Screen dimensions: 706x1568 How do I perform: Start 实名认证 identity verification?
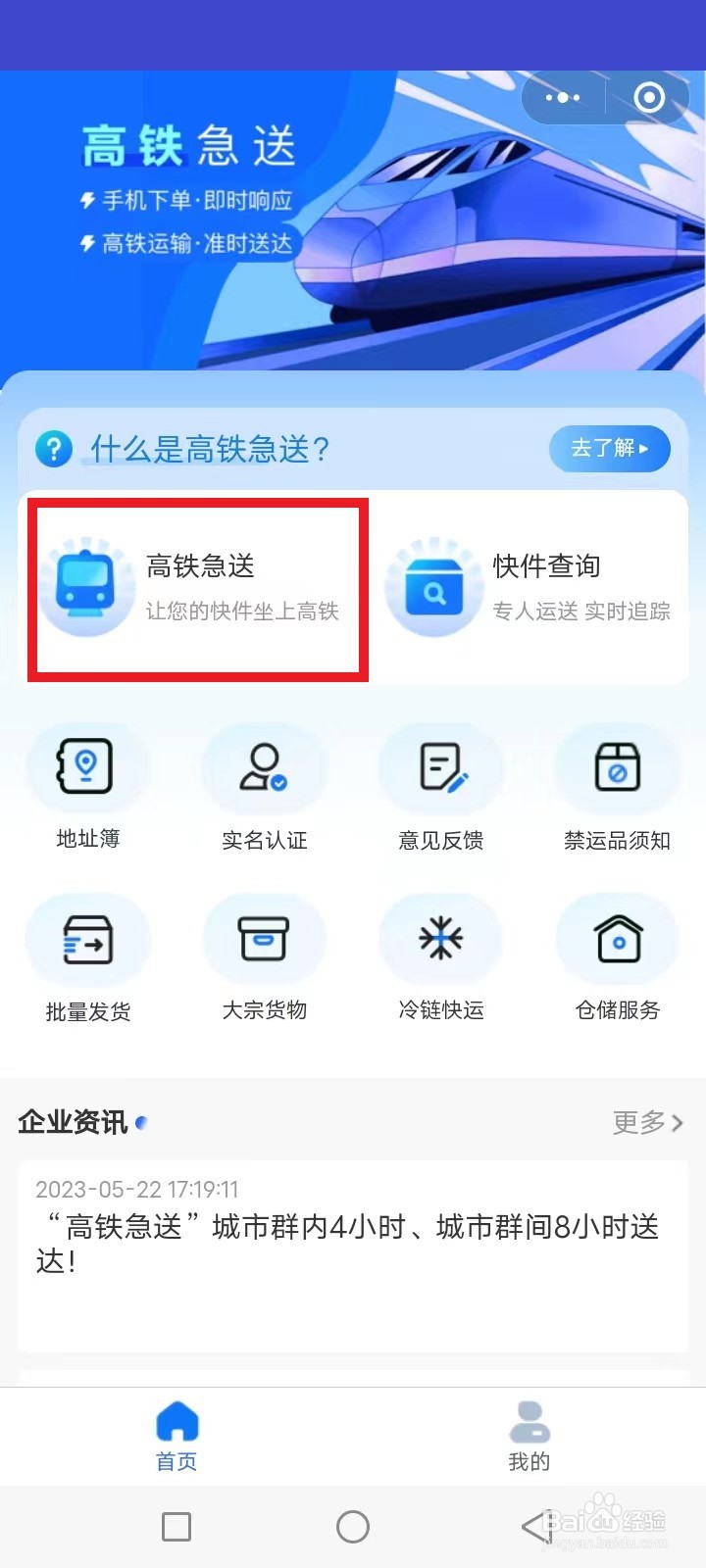pos(264,789)
